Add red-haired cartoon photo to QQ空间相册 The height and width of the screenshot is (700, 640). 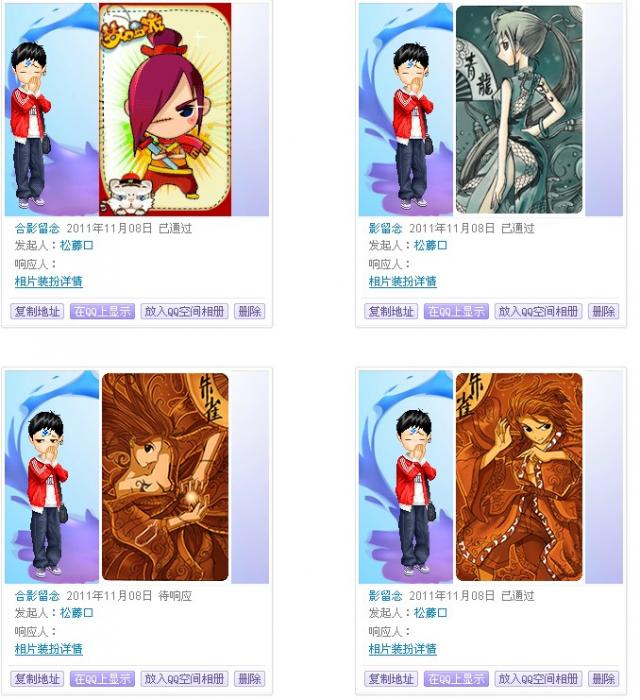tap(185, 312)
